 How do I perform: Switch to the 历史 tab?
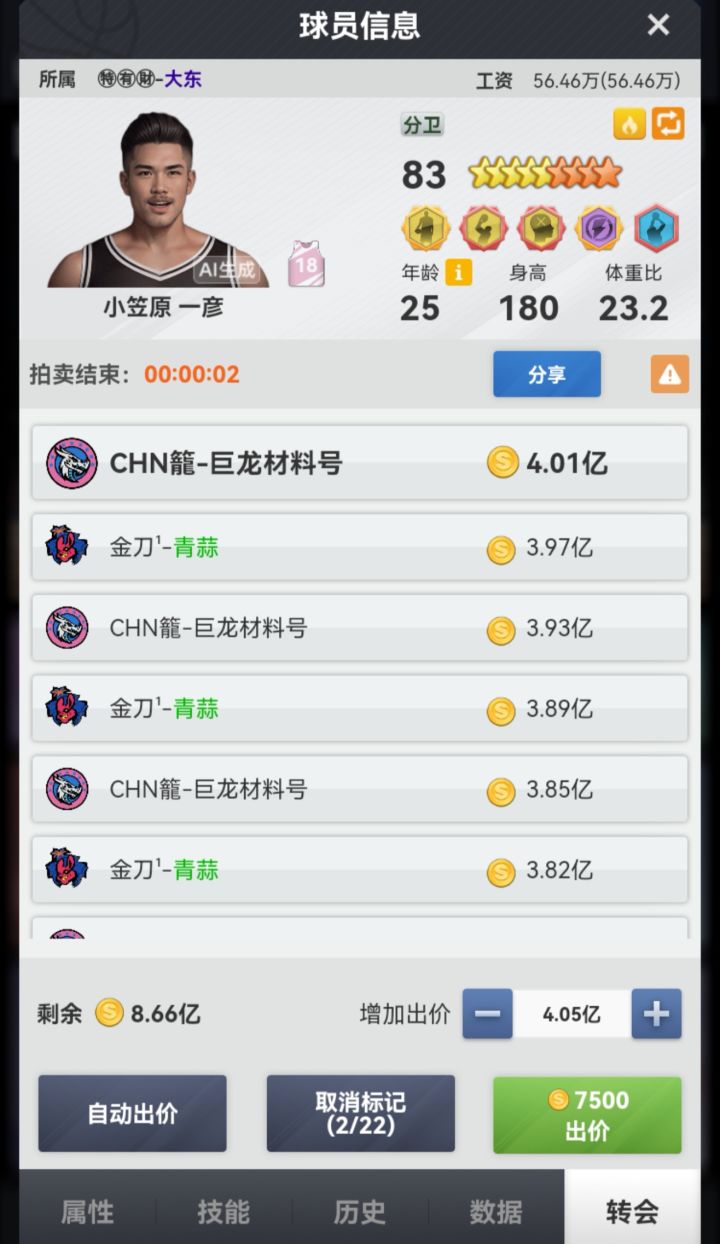(x=360, y=1211)
